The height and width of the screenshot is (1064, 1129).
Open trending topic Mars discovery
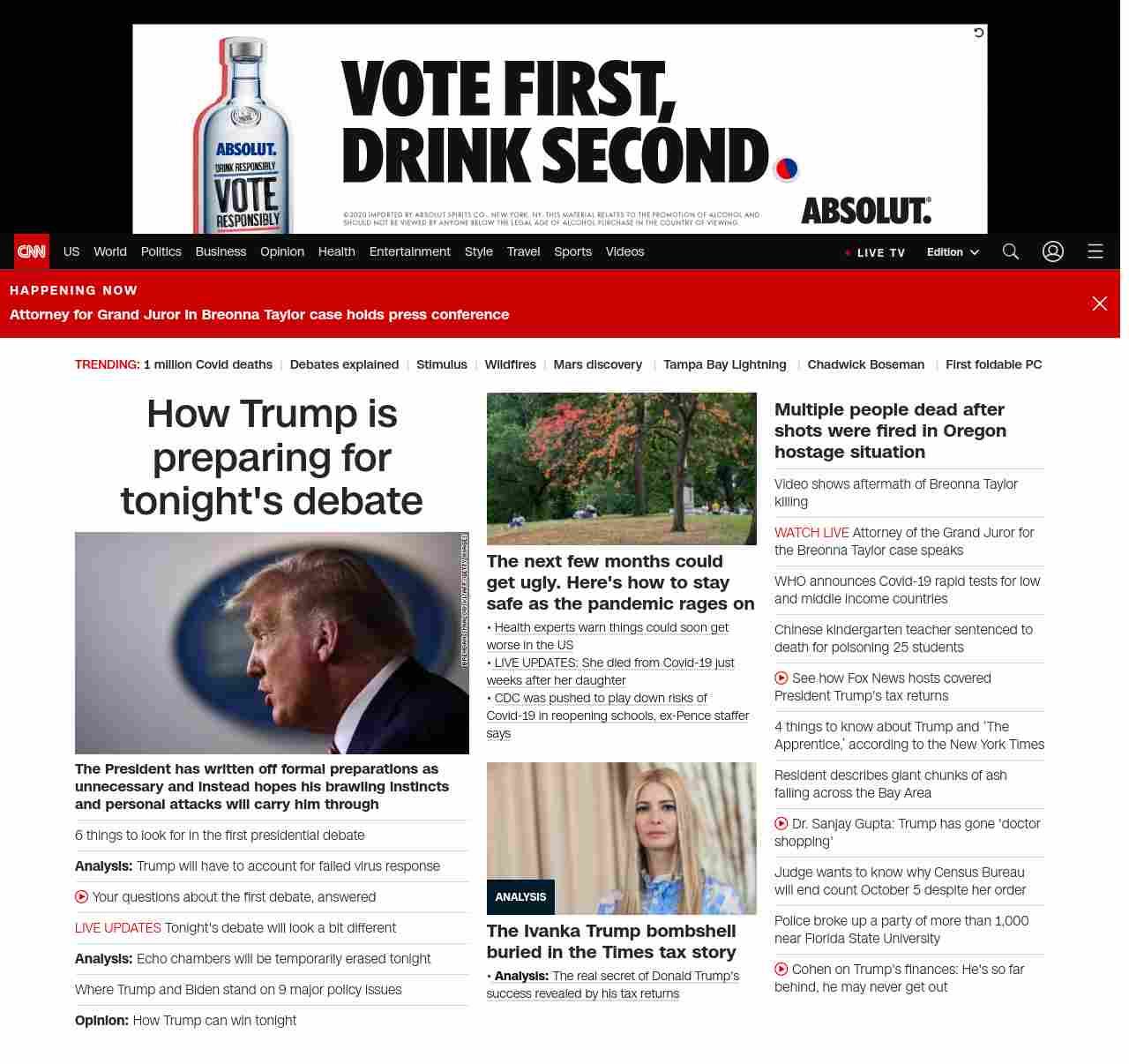(597, 364)
